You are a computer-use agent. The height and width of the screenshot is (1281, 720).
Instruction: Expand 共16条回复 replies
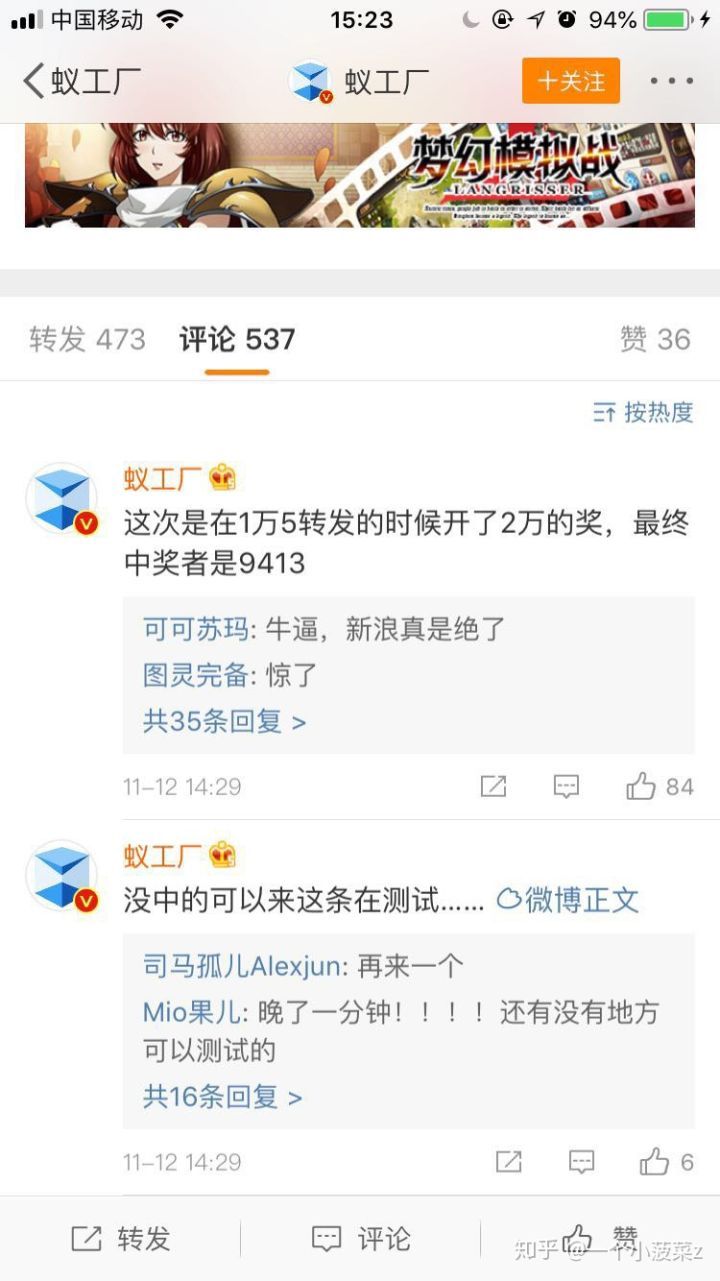pyautogui.click(x=222, y=1097)
